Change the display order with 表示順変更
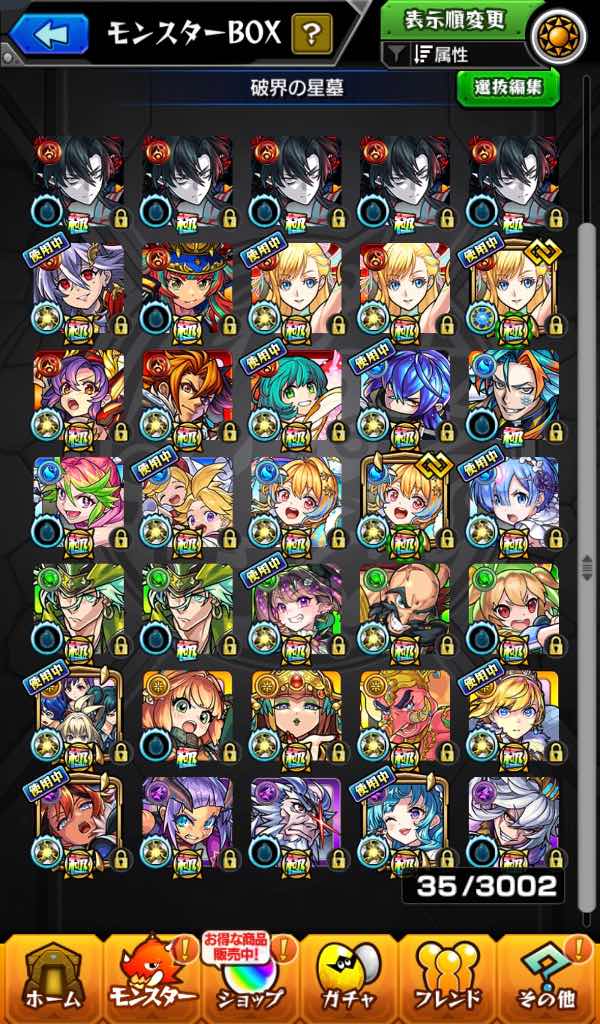The image size is (600, 1024). click(x=455, y=20)
